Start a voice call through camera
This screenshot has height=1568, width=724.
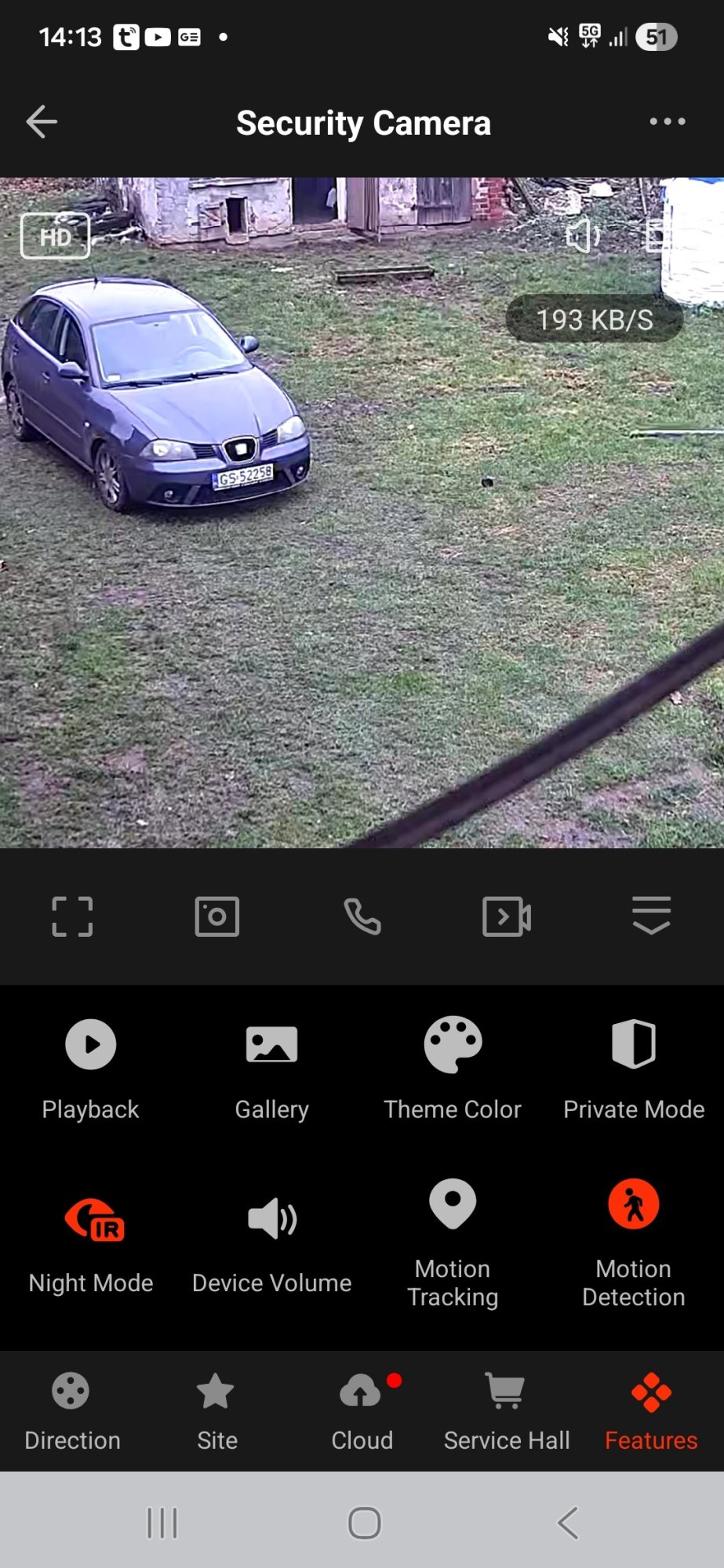click(x=362, y=916)
